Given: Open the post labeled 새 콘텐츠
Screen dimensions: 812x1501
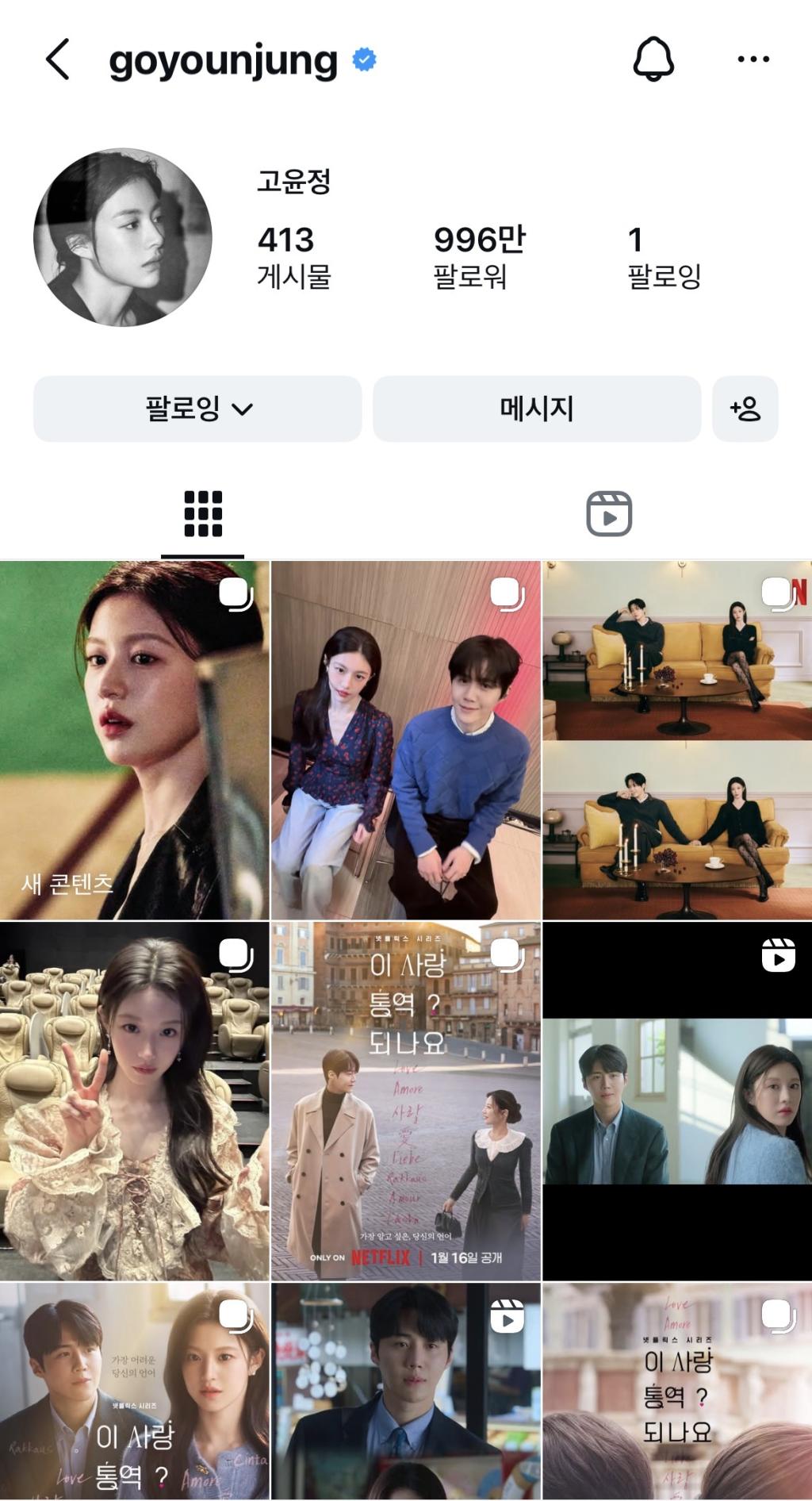Looking at the screenshot, I should [134, 740].
